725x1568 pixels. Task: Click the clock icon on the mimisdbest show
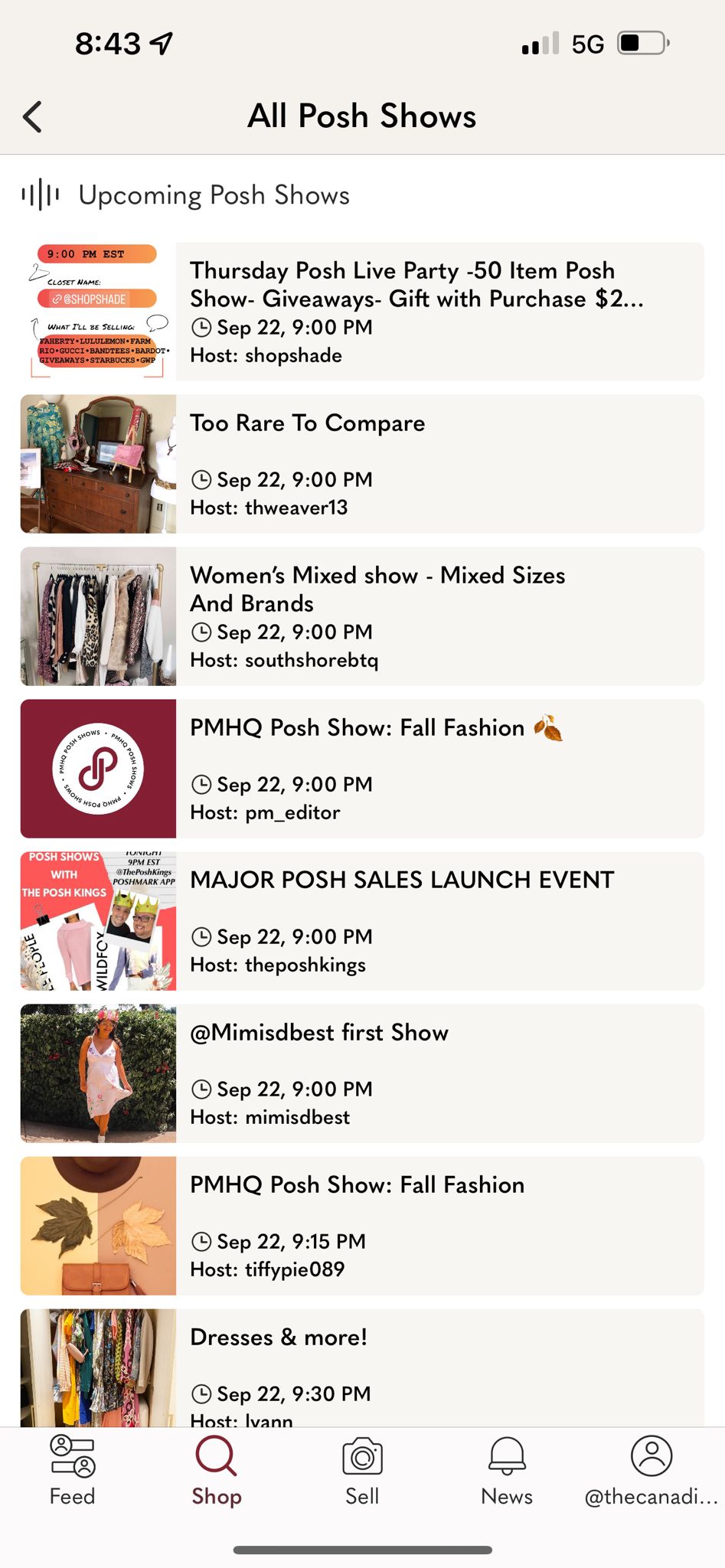point(202,1089)
